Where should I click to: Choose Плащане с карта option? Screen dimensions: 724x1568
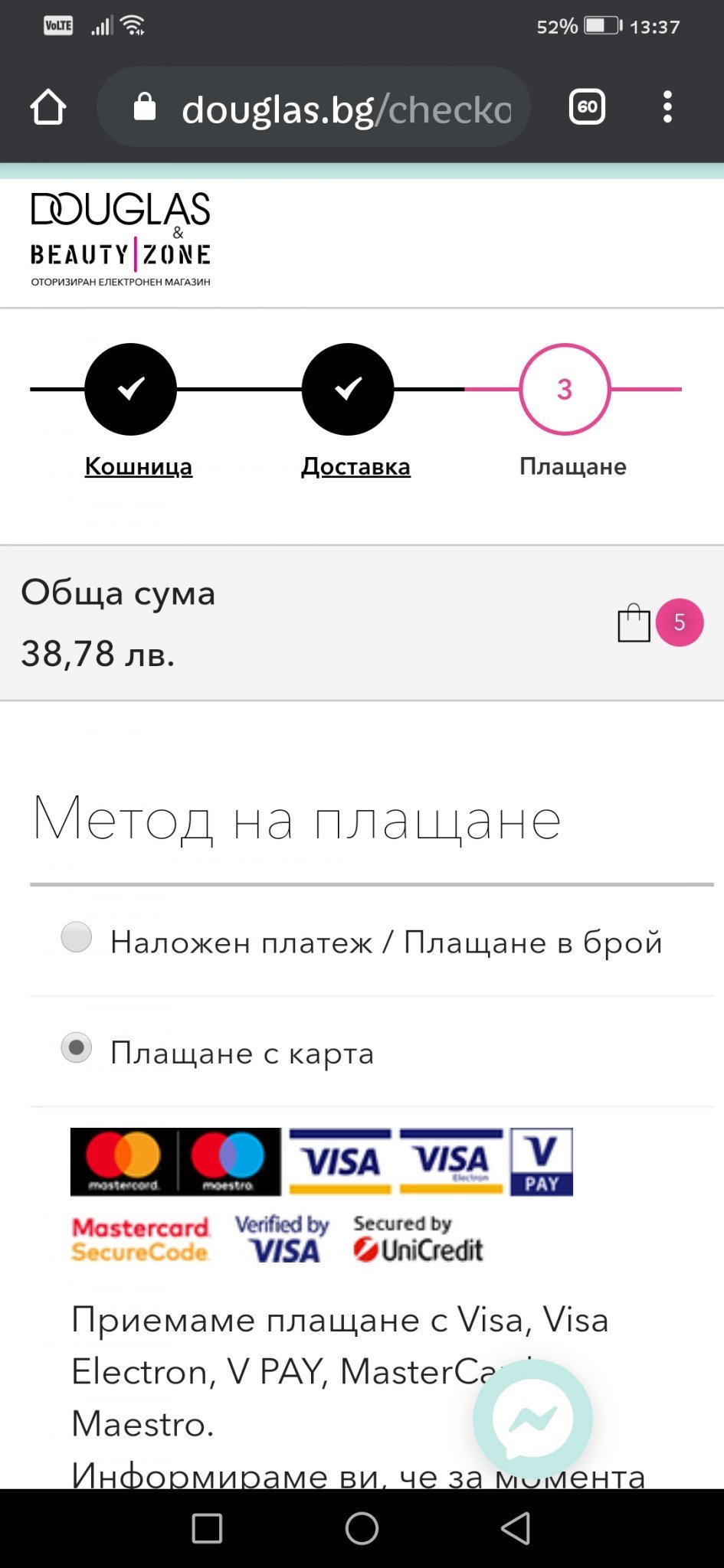coord(77,1048)
